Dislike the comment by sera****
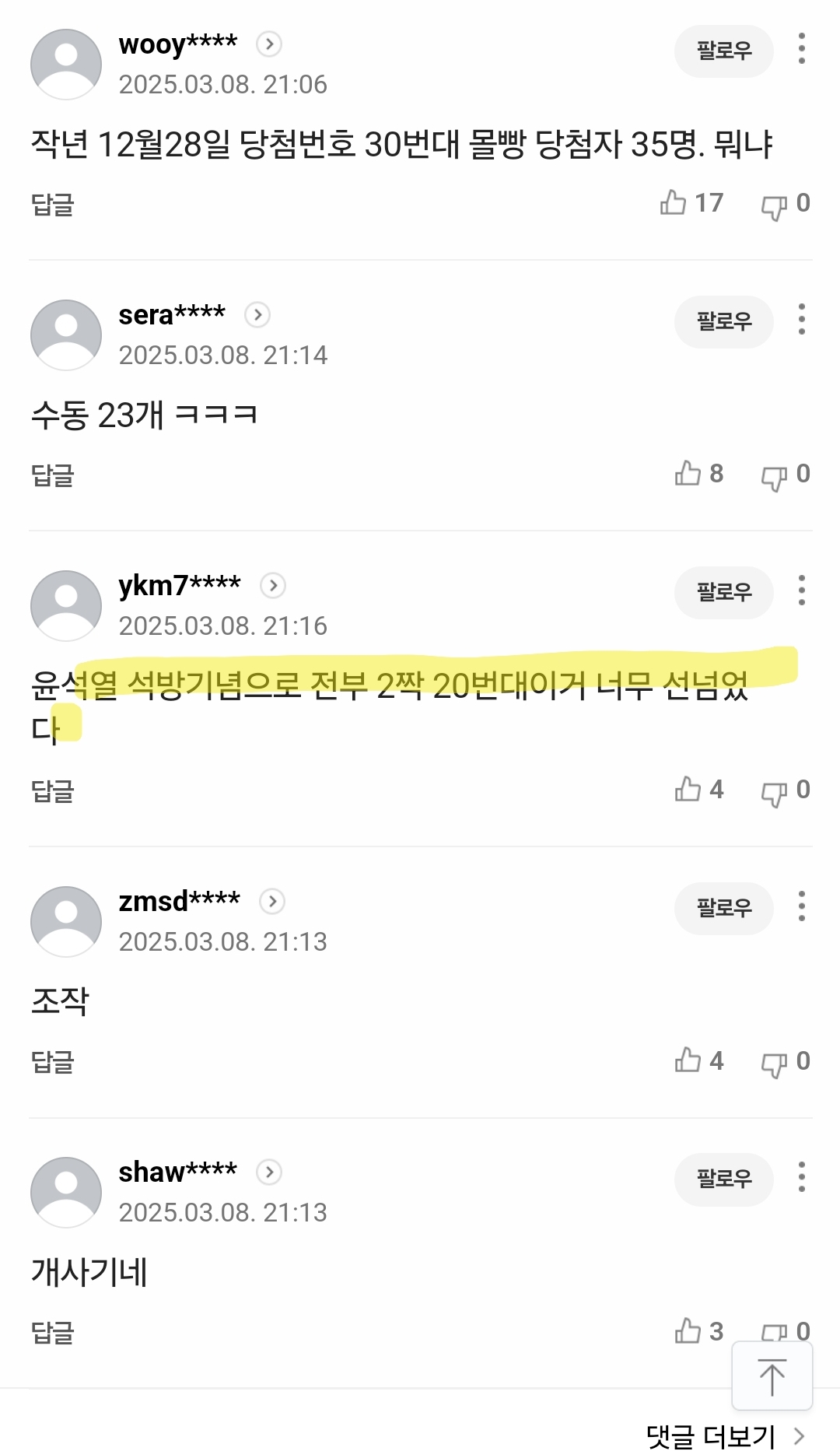Viewport: 840px width, 1451px height. tap(786, 475)
